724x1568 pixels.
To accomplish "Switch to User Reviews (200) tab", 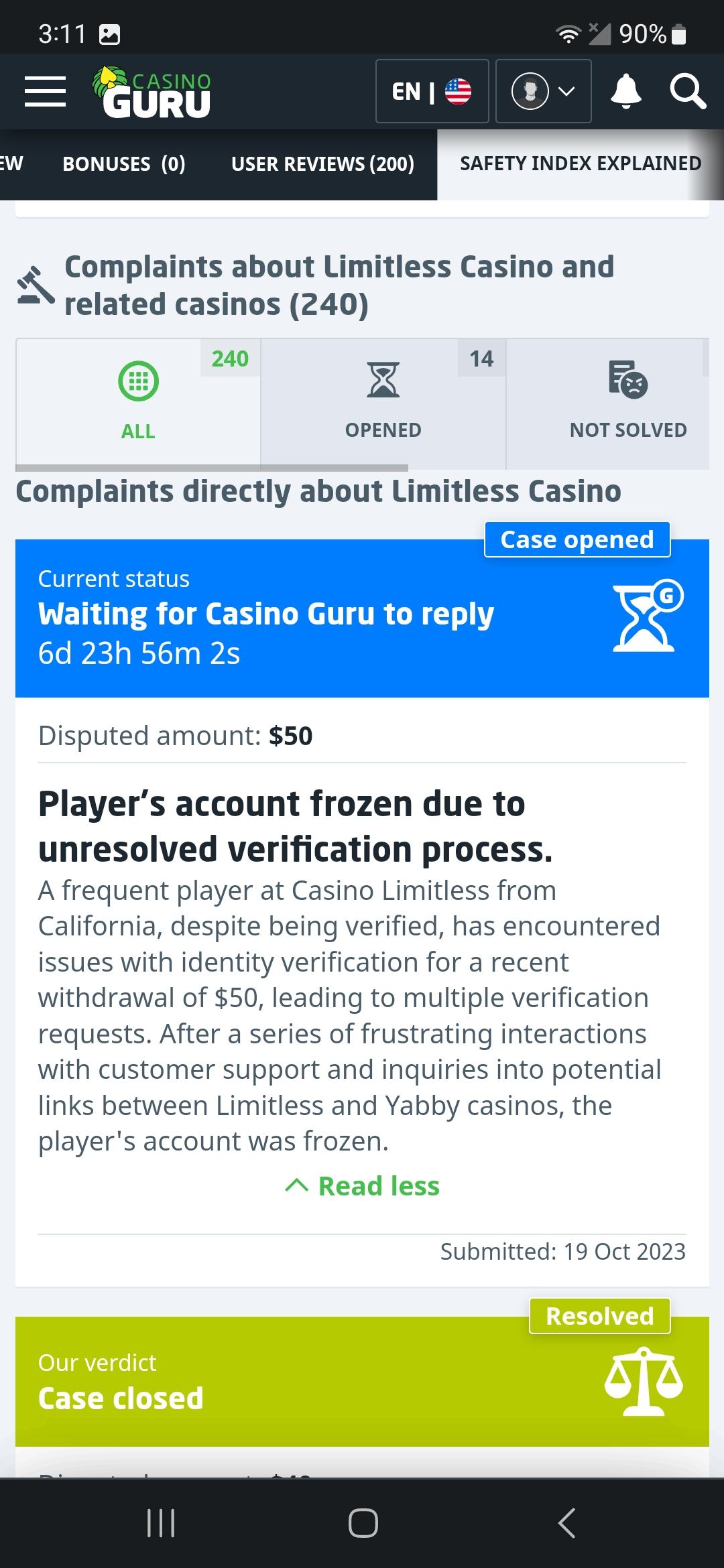I will (x=322, y=164).
